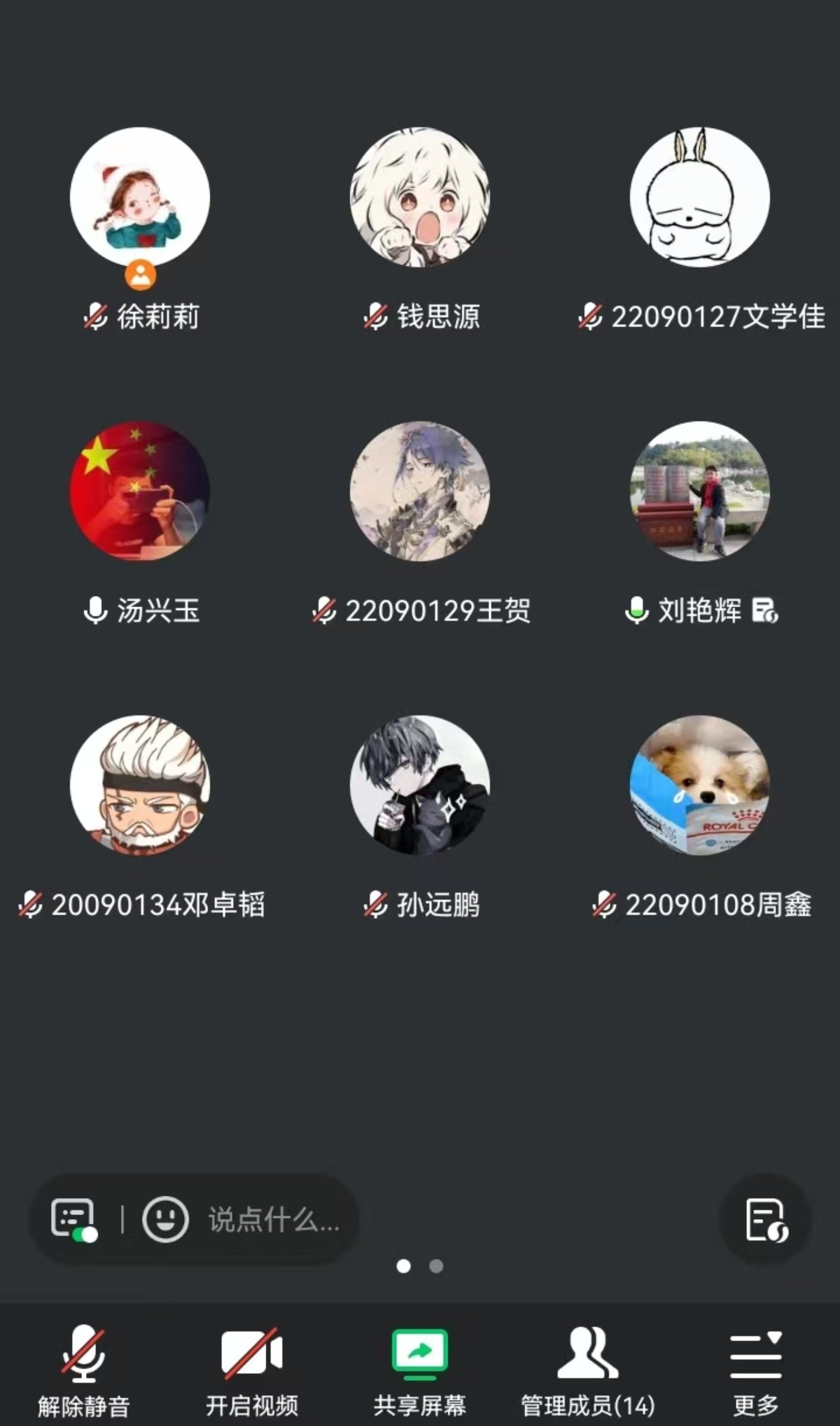Image resolution: width=840 pixels, height=1426 pixels.
Task: Jump to the second participants page dot
Action: point(436,1266)
